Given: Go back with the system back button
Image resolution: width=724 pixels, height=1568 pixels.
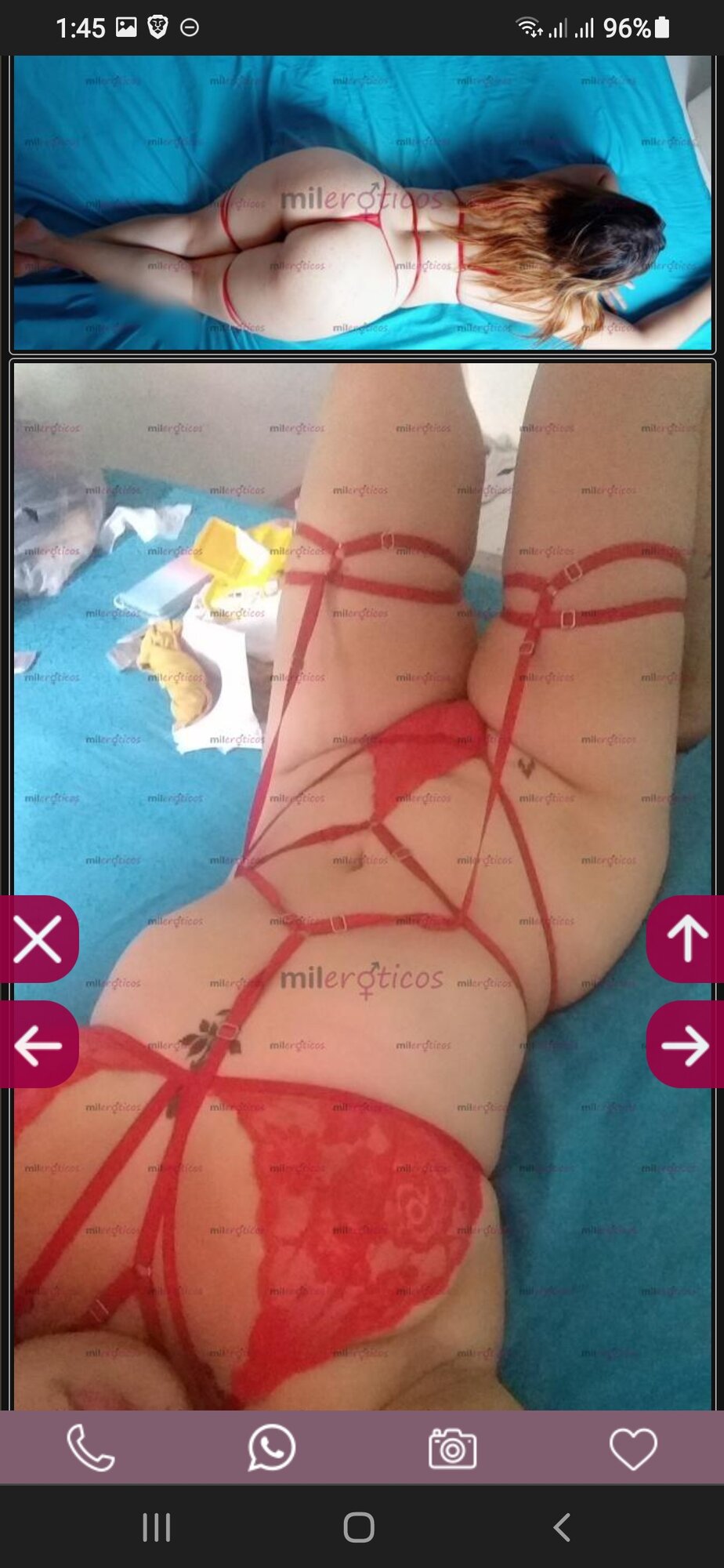Looking at the screenshot, I should pos(562,1527).
